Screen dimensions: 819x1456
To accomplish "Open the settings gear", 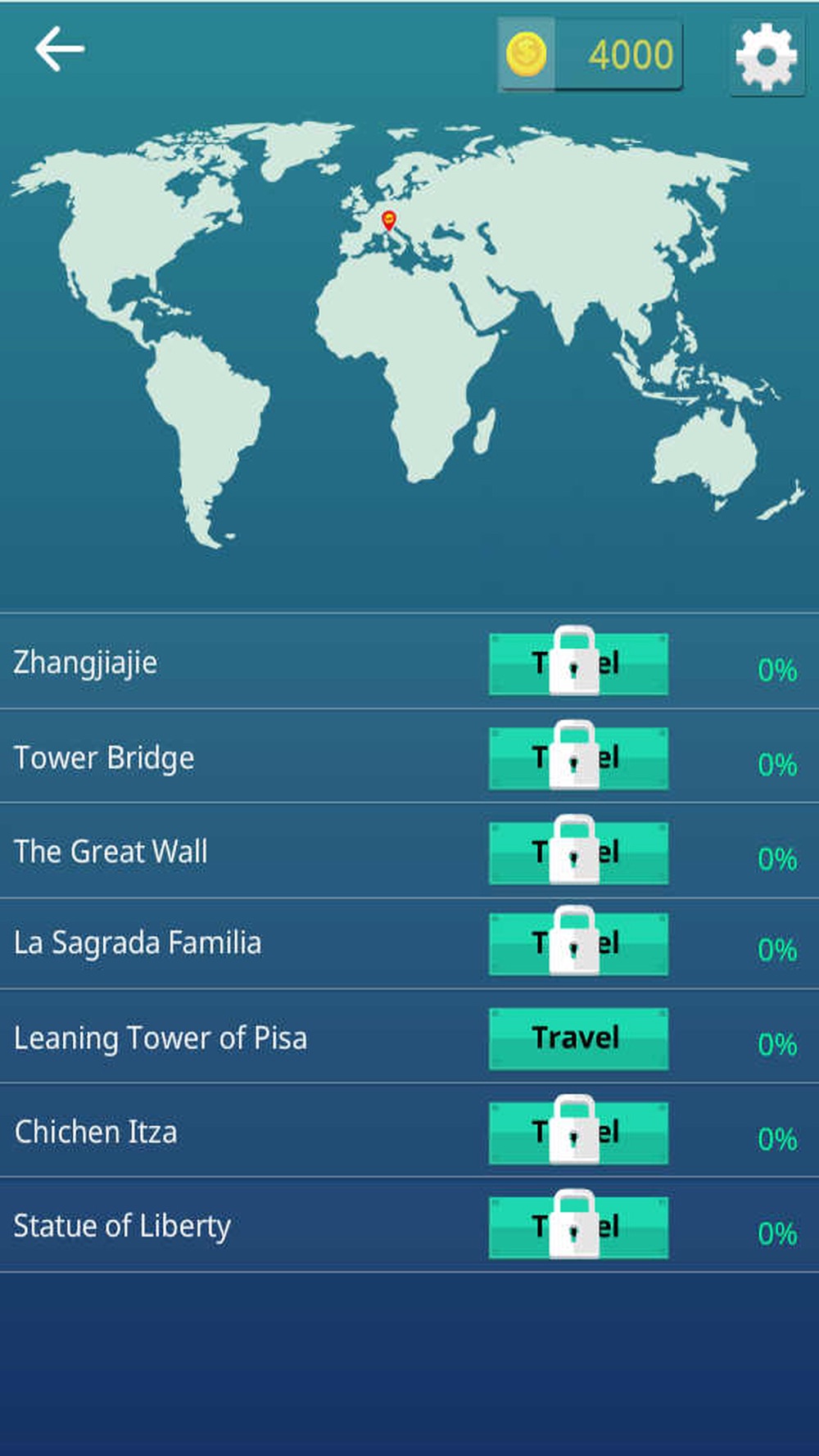I will pos(767,57).
